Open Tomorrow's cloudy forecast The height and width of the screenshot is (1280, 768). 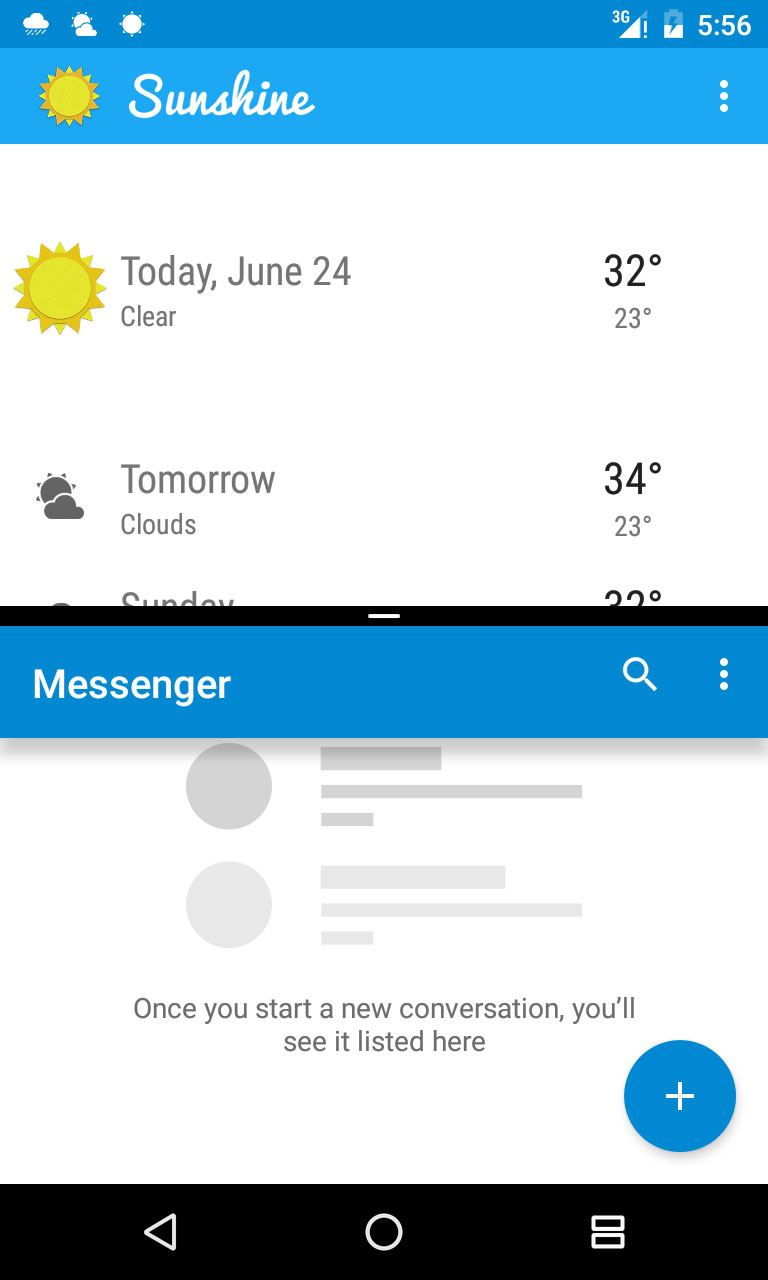click(384, 497)
